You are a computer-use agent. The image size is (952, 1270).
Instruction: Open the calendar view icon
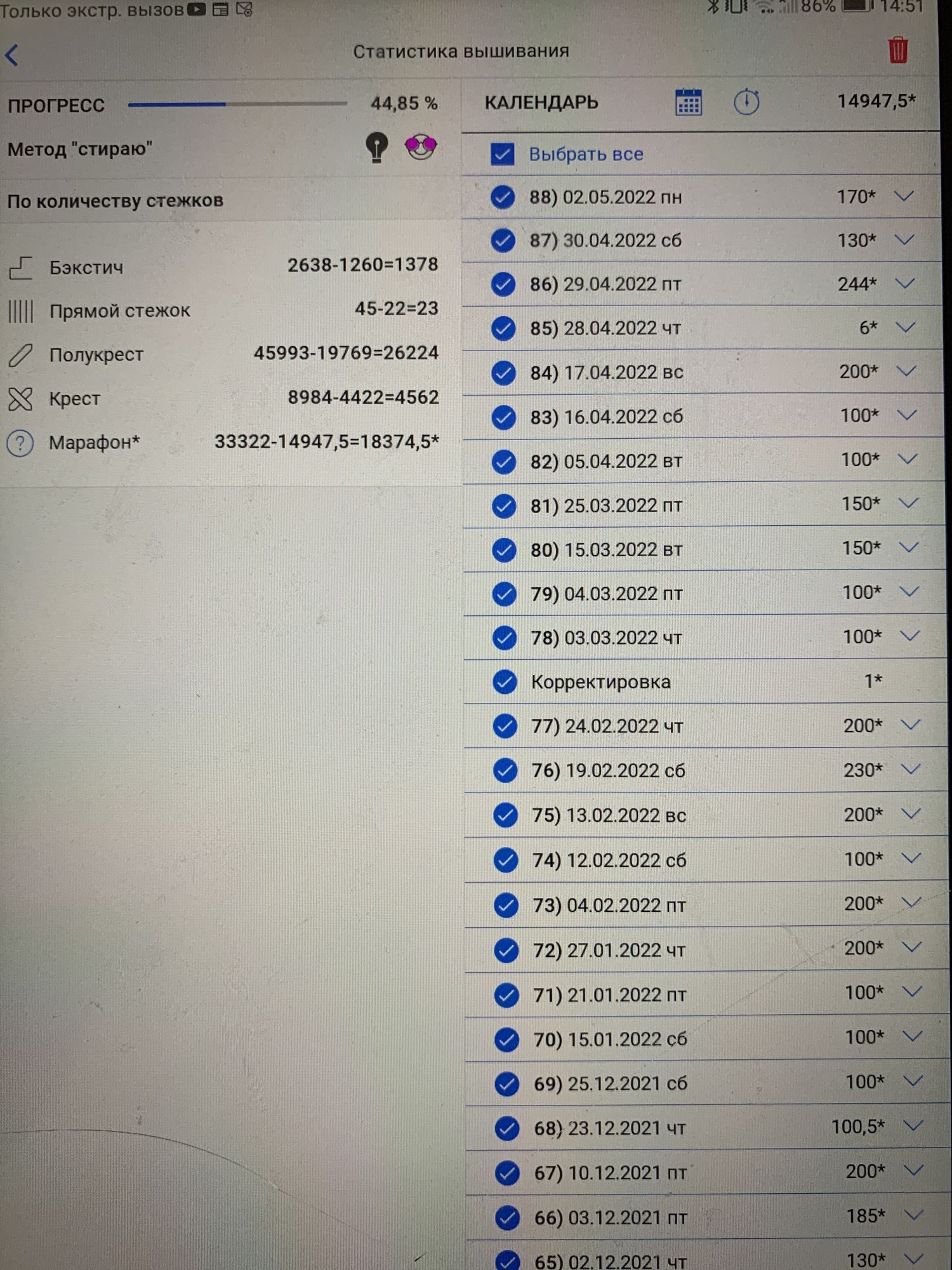(688, 102)
